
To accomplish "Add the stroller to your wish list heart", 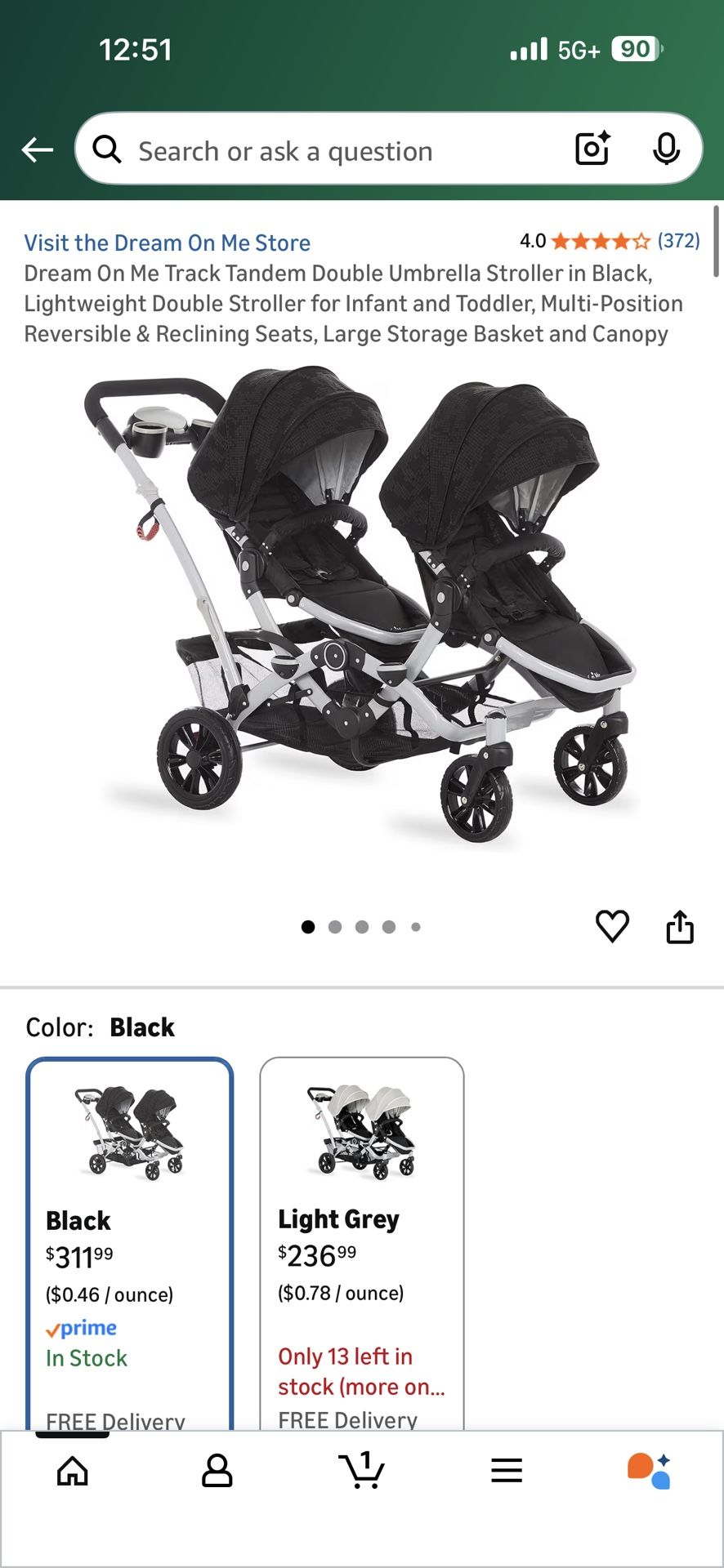I will tap(613, 926).
